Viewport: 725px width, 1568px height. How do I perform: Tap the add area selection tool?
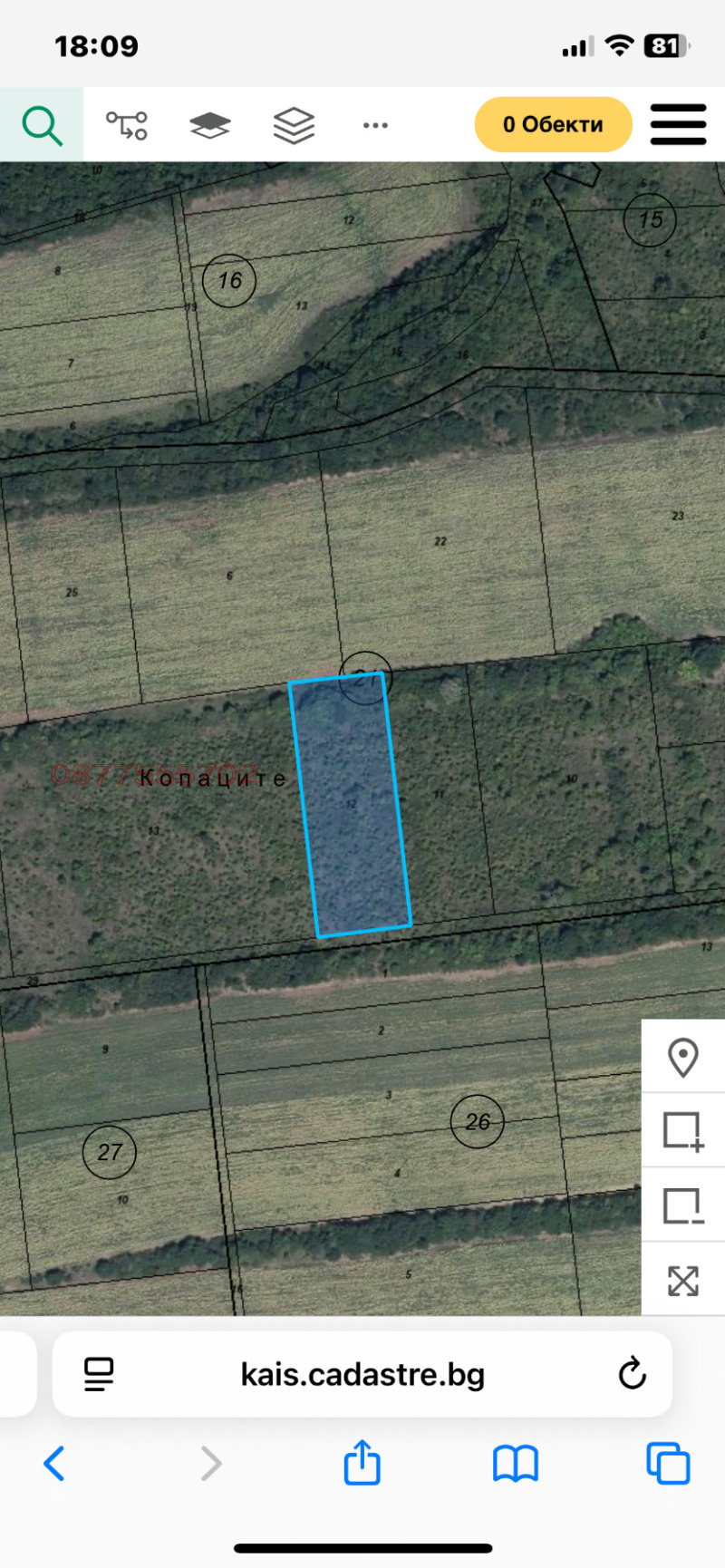coord(682,1131)
